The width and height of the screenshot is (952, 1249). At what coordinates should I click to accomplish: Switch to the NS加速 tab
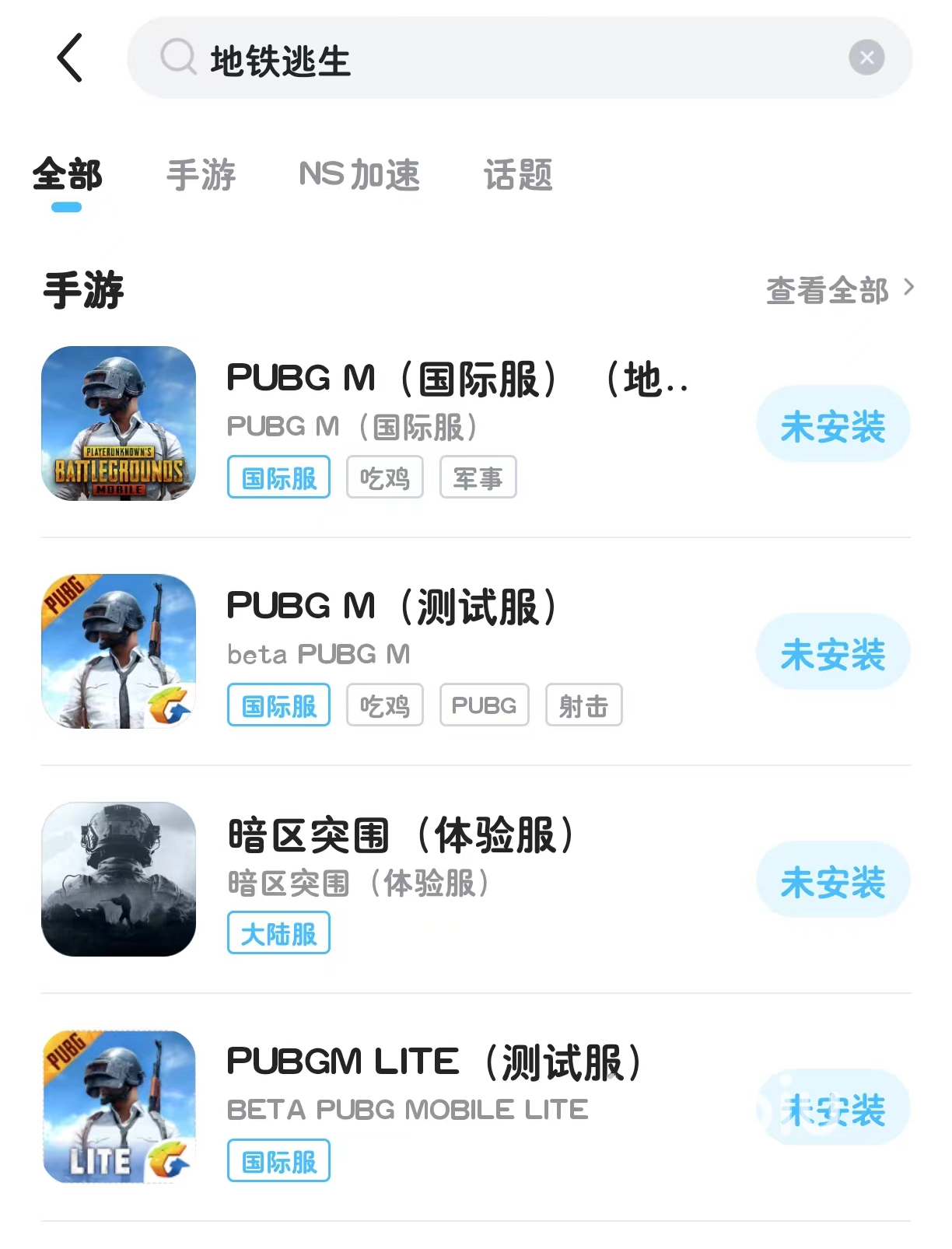tap(359, 175)
